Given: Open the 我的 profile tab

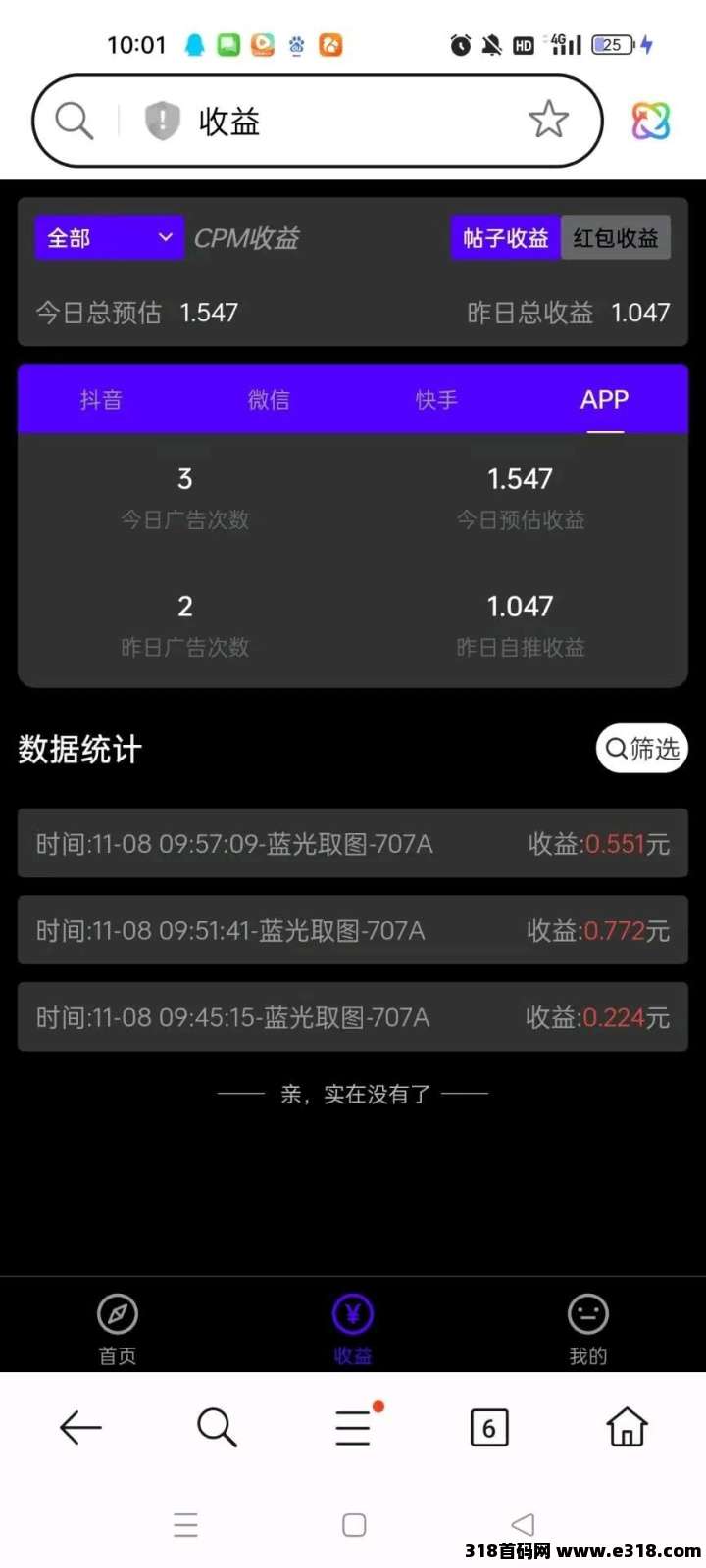Looking at the screenshot, I should click(588, 1327).
